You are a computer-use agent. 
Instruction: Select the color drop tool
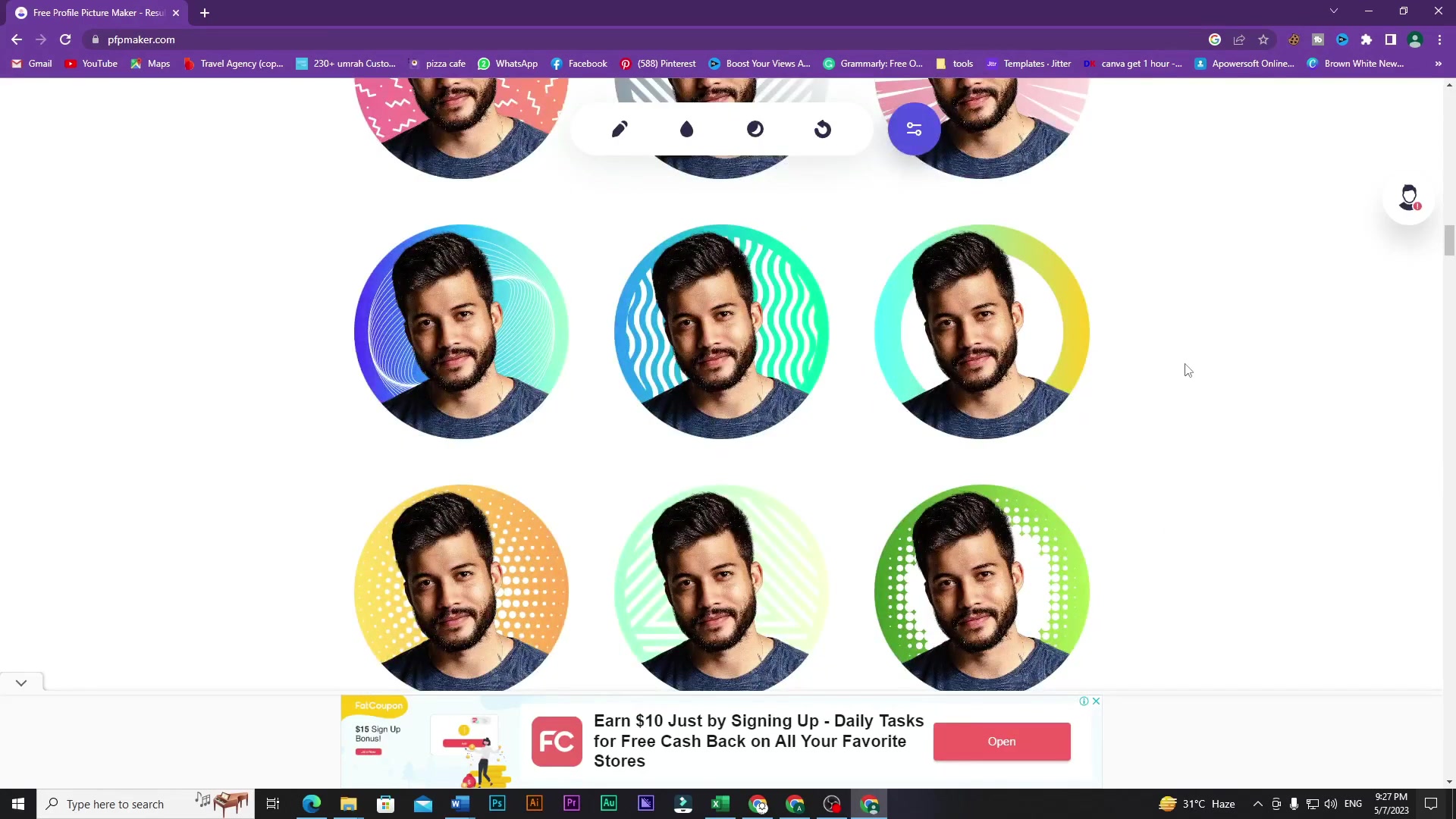[687, 129]
